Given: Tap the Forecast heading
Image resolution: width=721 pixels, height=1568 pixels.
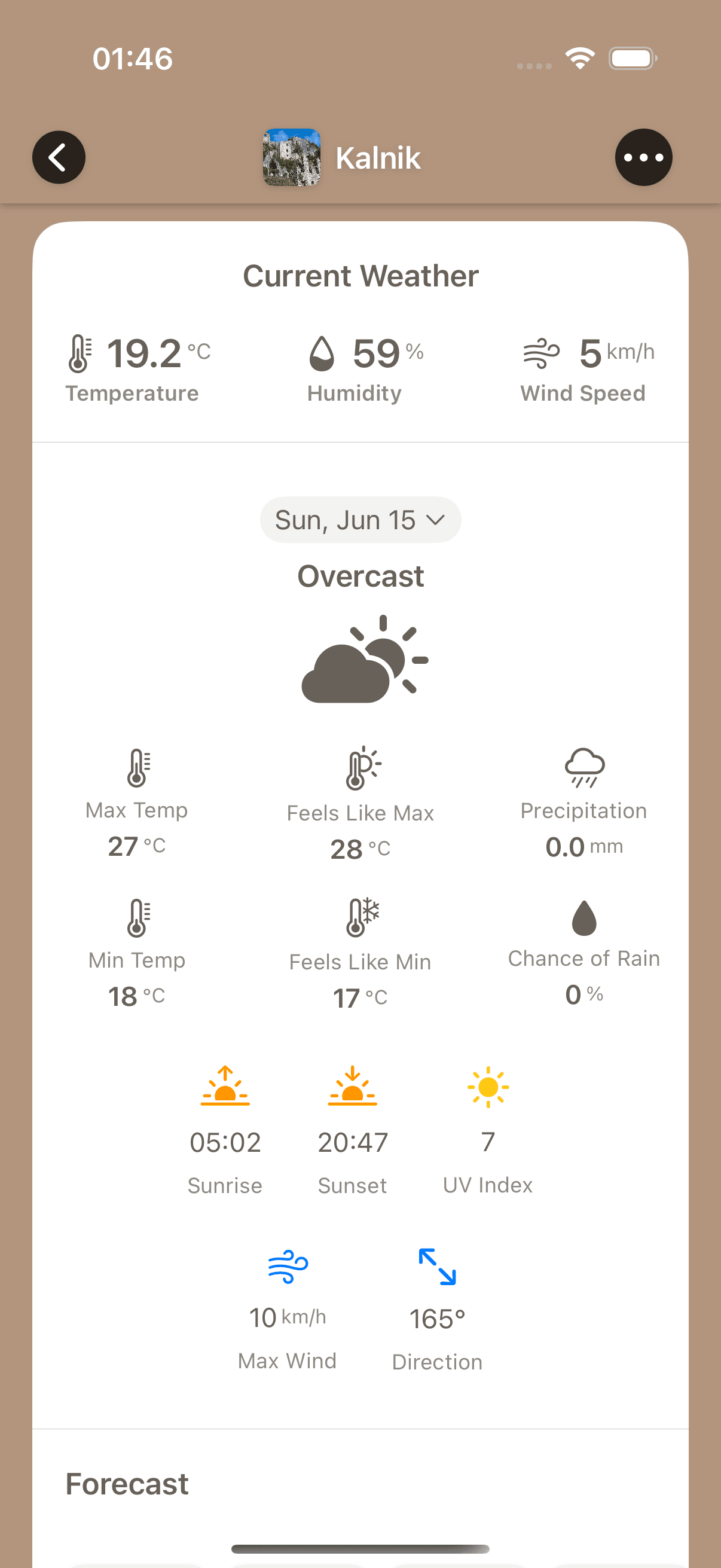Looking at the screenshot, I should coord(127,1484).
